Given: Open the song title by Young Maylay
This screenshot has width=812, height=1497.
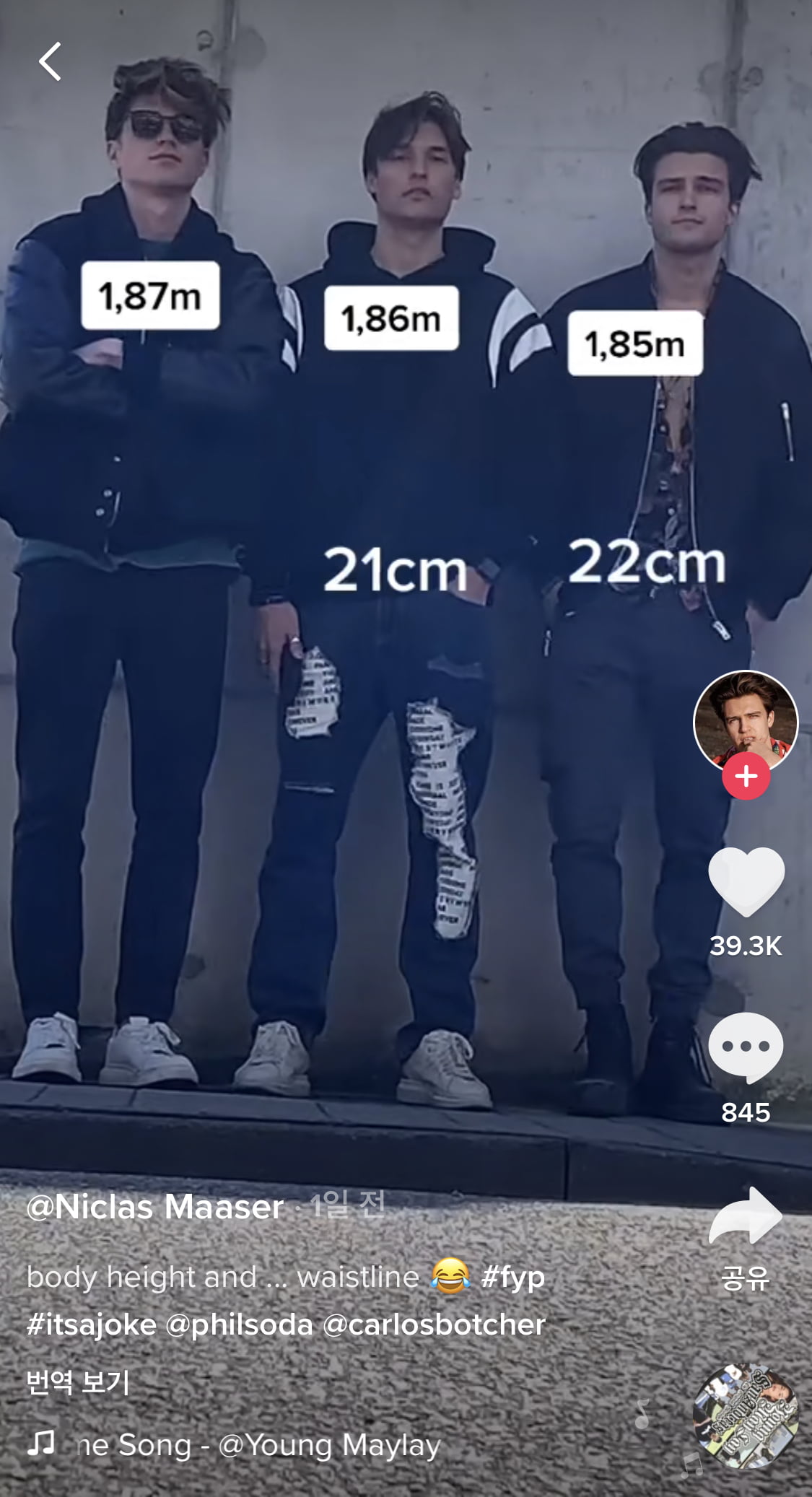Looking at the screenshot, I should (x=257, y=1445).
